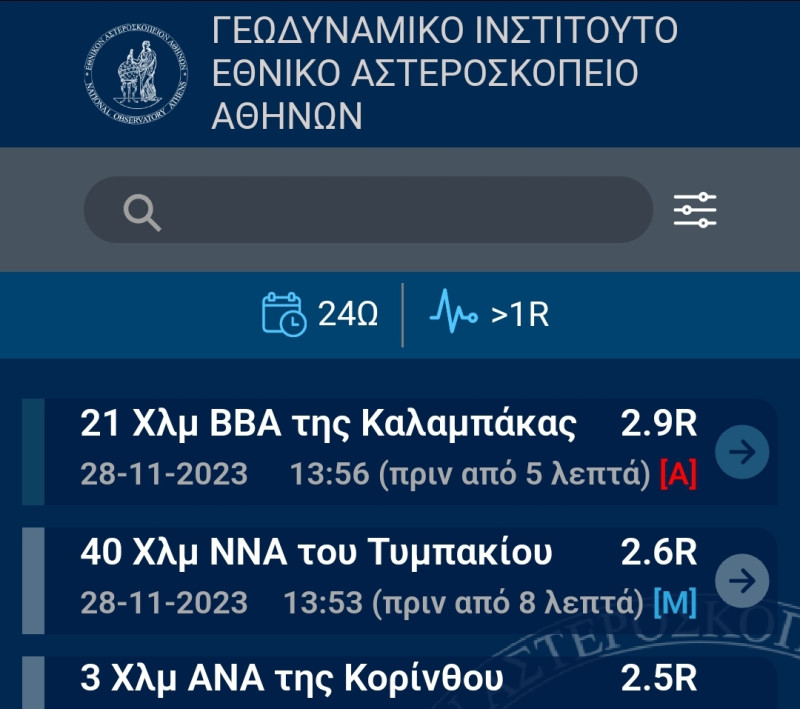Change the >1R magnitude filter
The height and width of the screenshot is (709, 800).
tap(490, 314)
